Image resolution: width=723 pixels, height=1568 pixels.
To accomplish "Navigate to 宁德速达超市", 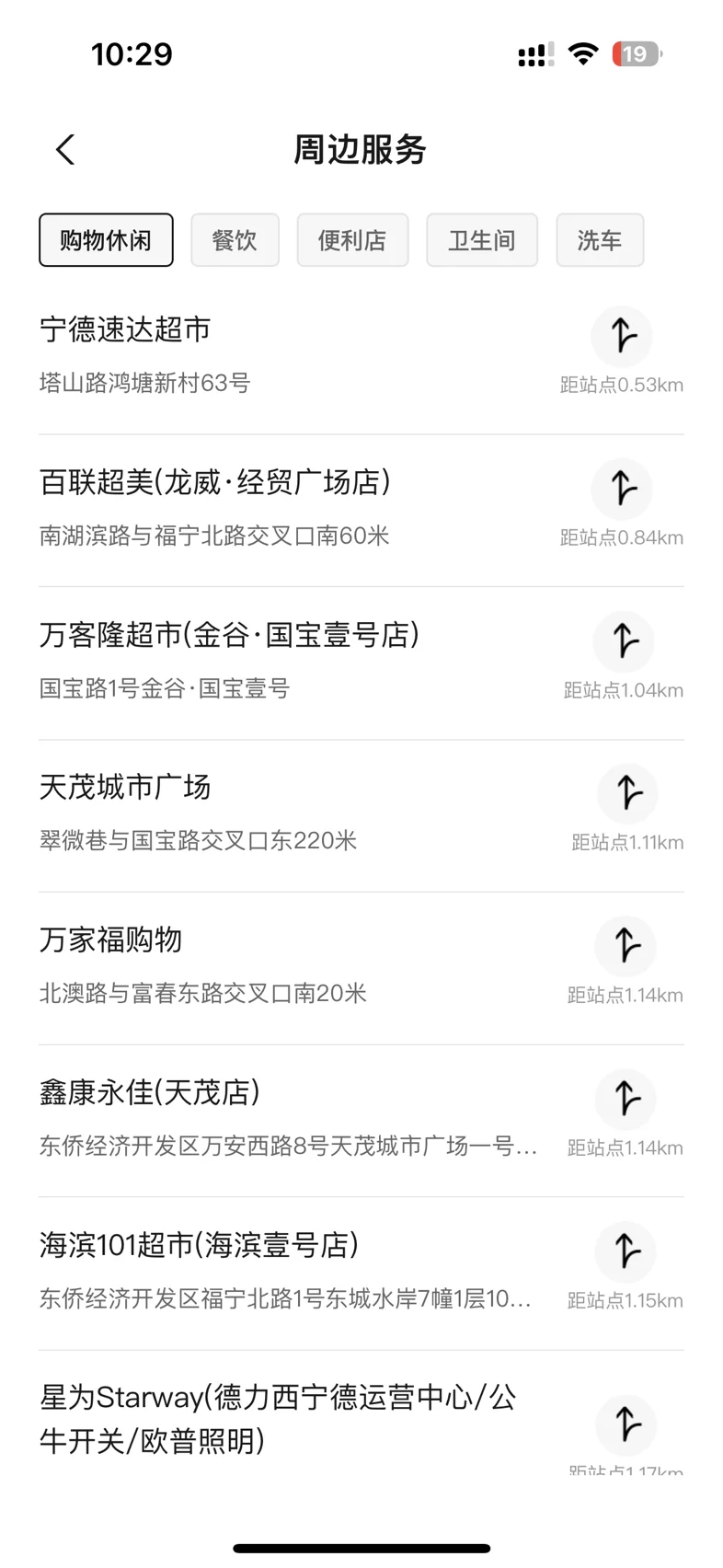I will click(x=622, y=336).
